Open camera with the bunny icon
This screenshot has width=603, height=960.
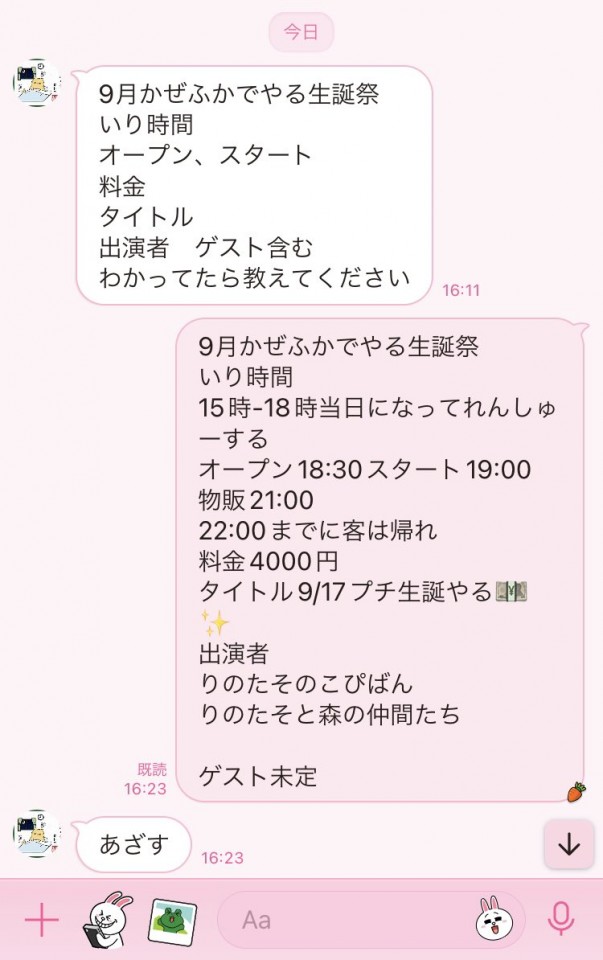108,919
